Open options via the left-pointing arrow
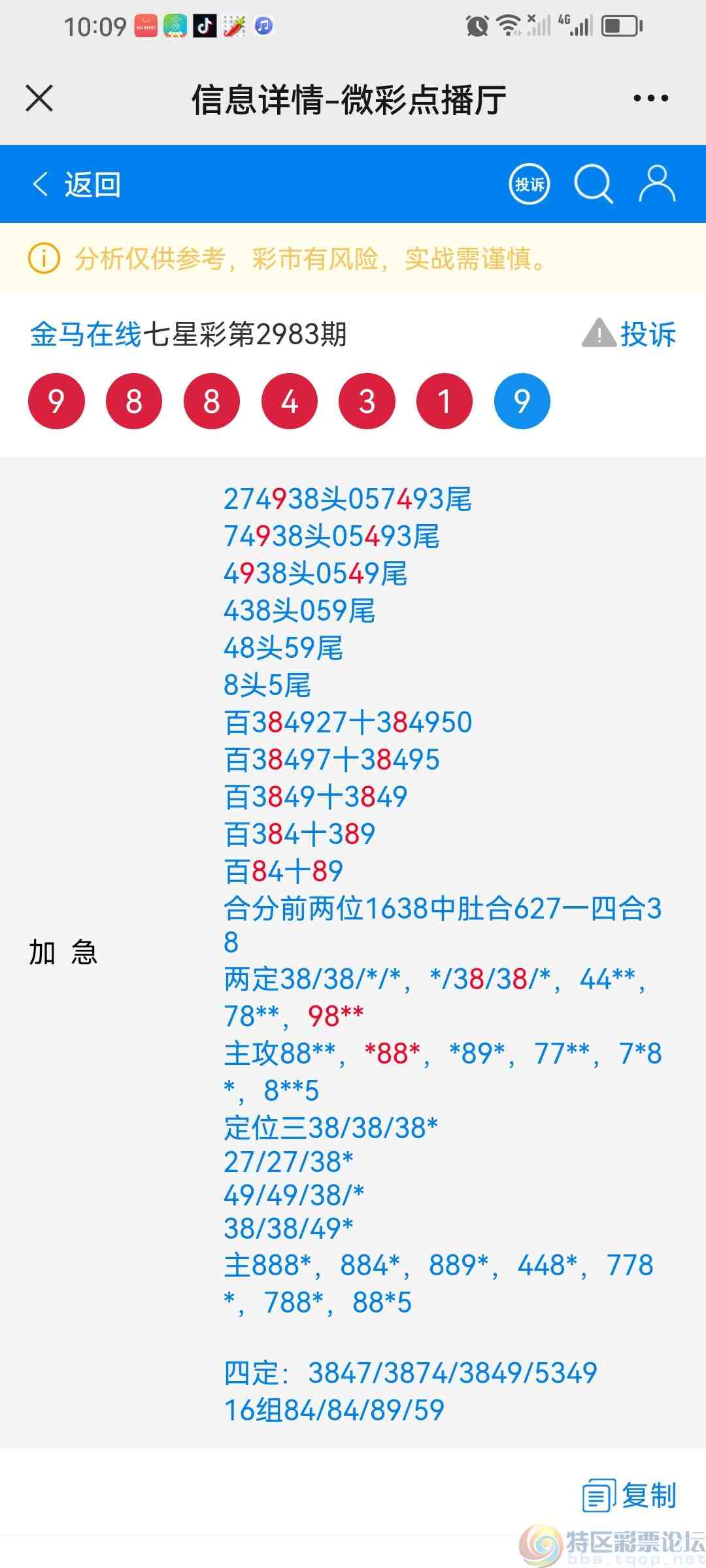 [39, 184]
